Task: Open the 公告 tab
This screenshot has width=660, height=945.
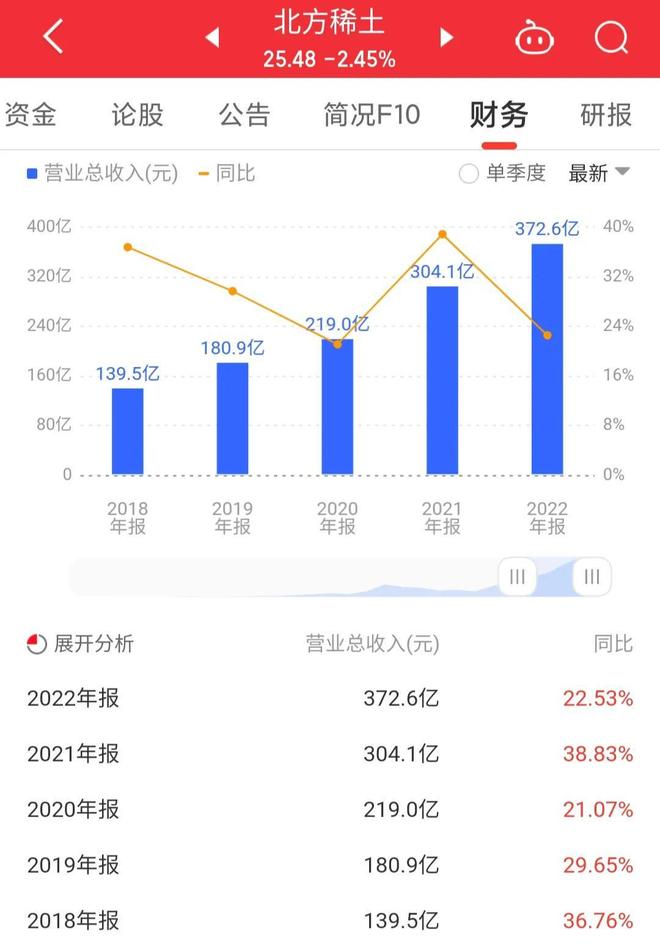Action: tap(244, 115)
